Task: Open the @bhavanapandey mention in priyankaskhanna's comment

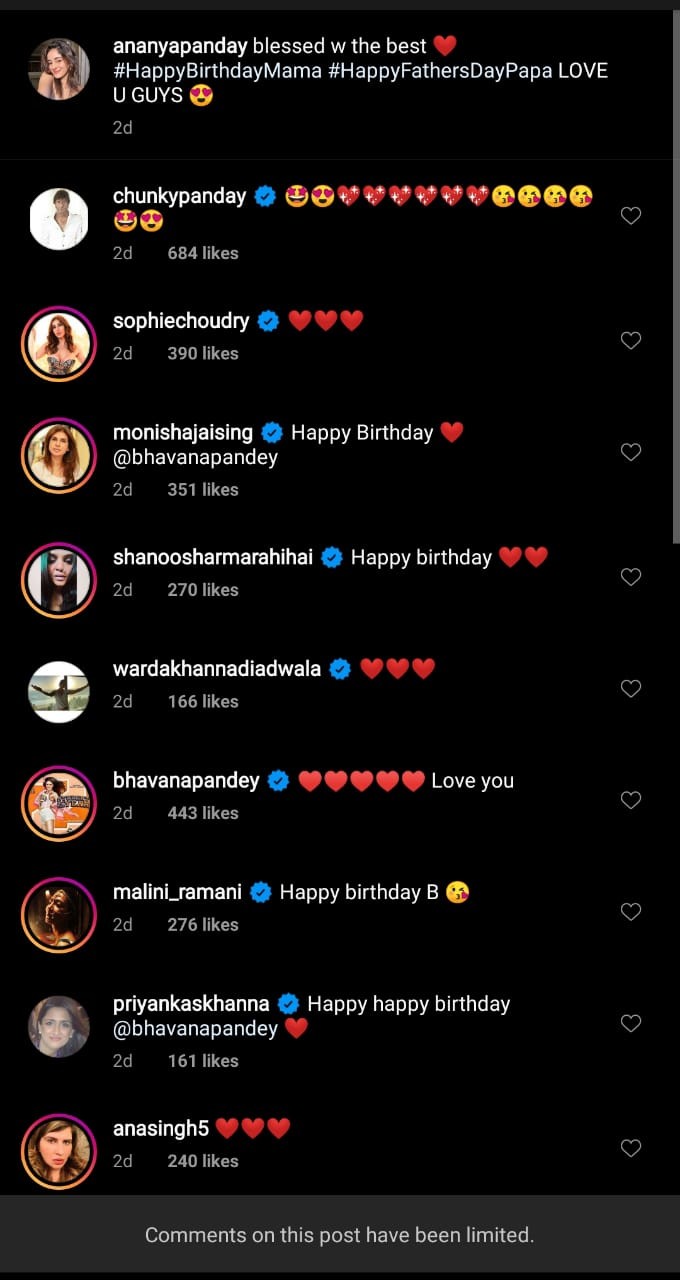Action: [x=195, y=1028]
